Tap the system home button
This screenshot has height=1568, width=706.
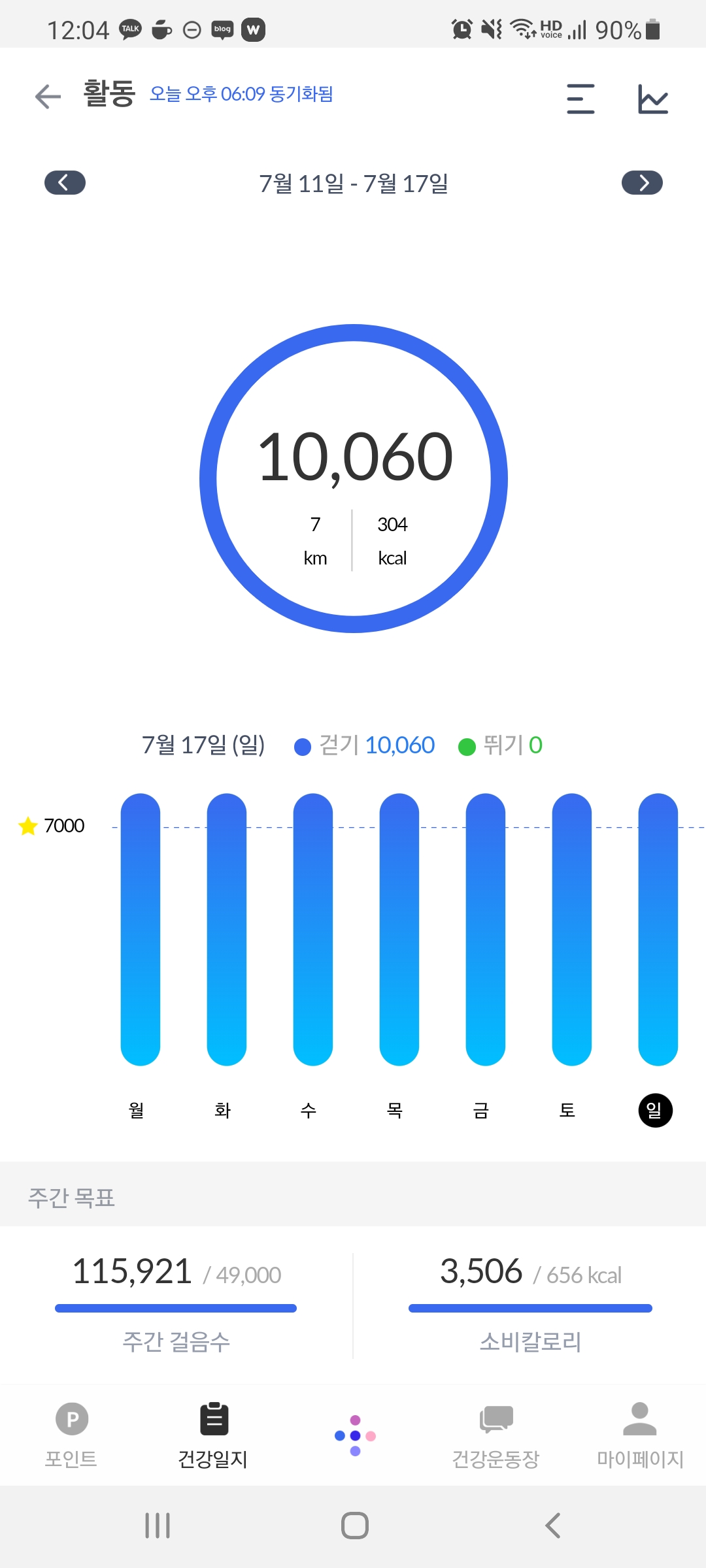coord(355,1526)
